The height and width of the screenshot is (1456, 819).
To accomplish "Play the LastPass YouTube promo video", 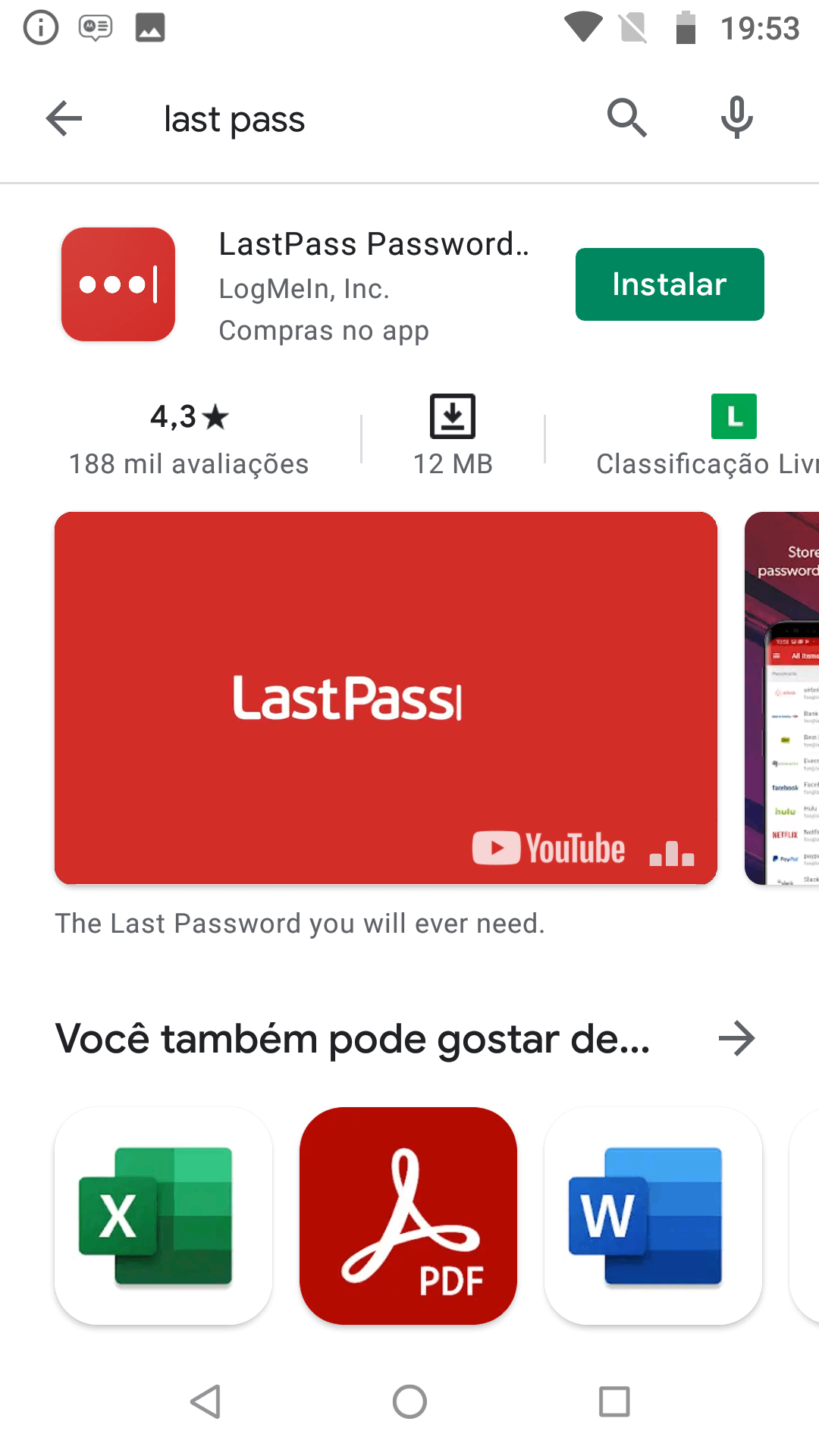I will (x=386, y=698).
